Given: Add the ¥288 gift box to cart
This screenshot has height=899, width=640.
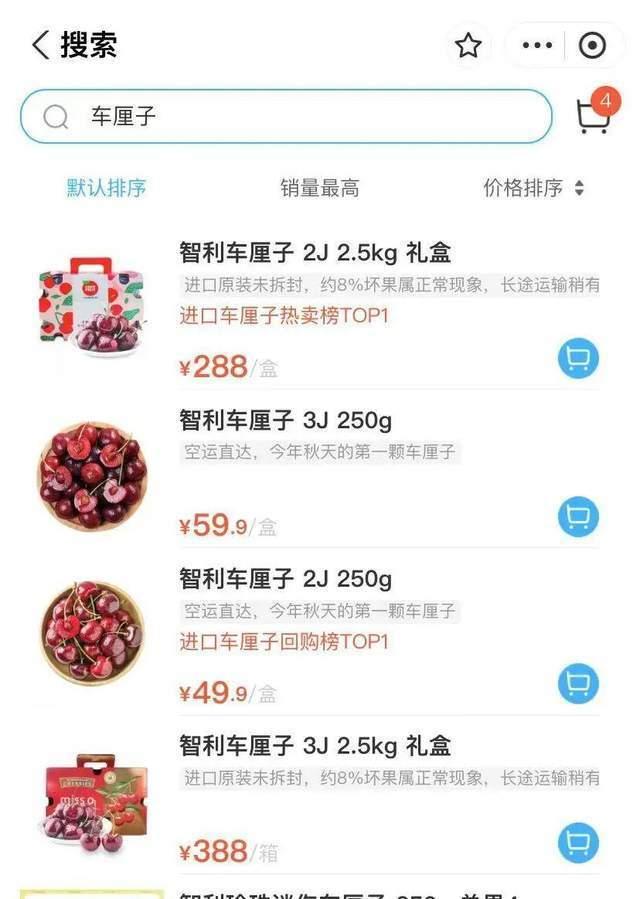Looking at the screenshot, I should [577, 358].
